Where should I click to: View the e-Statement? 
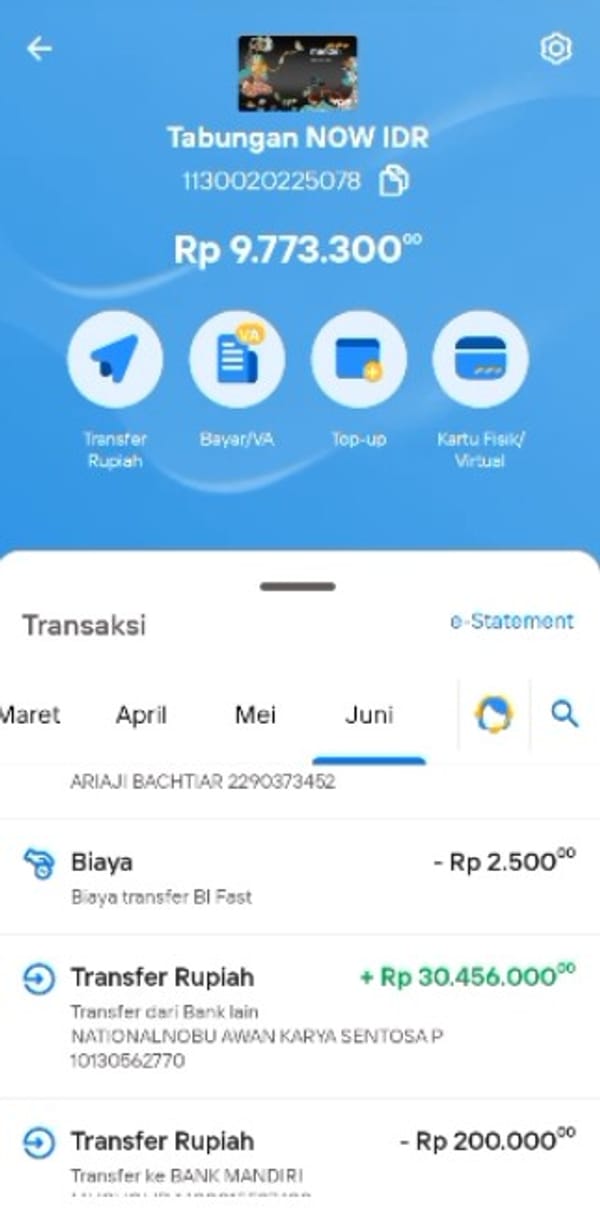[512, 621]
